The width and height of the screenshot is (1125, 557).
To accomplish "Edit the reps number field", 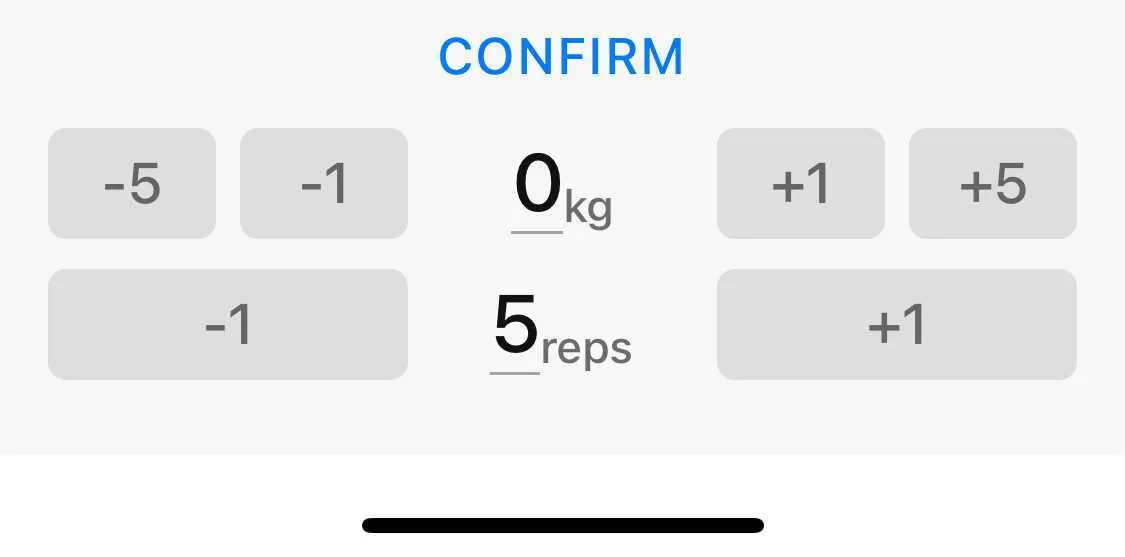I will (x=516, y=328).
